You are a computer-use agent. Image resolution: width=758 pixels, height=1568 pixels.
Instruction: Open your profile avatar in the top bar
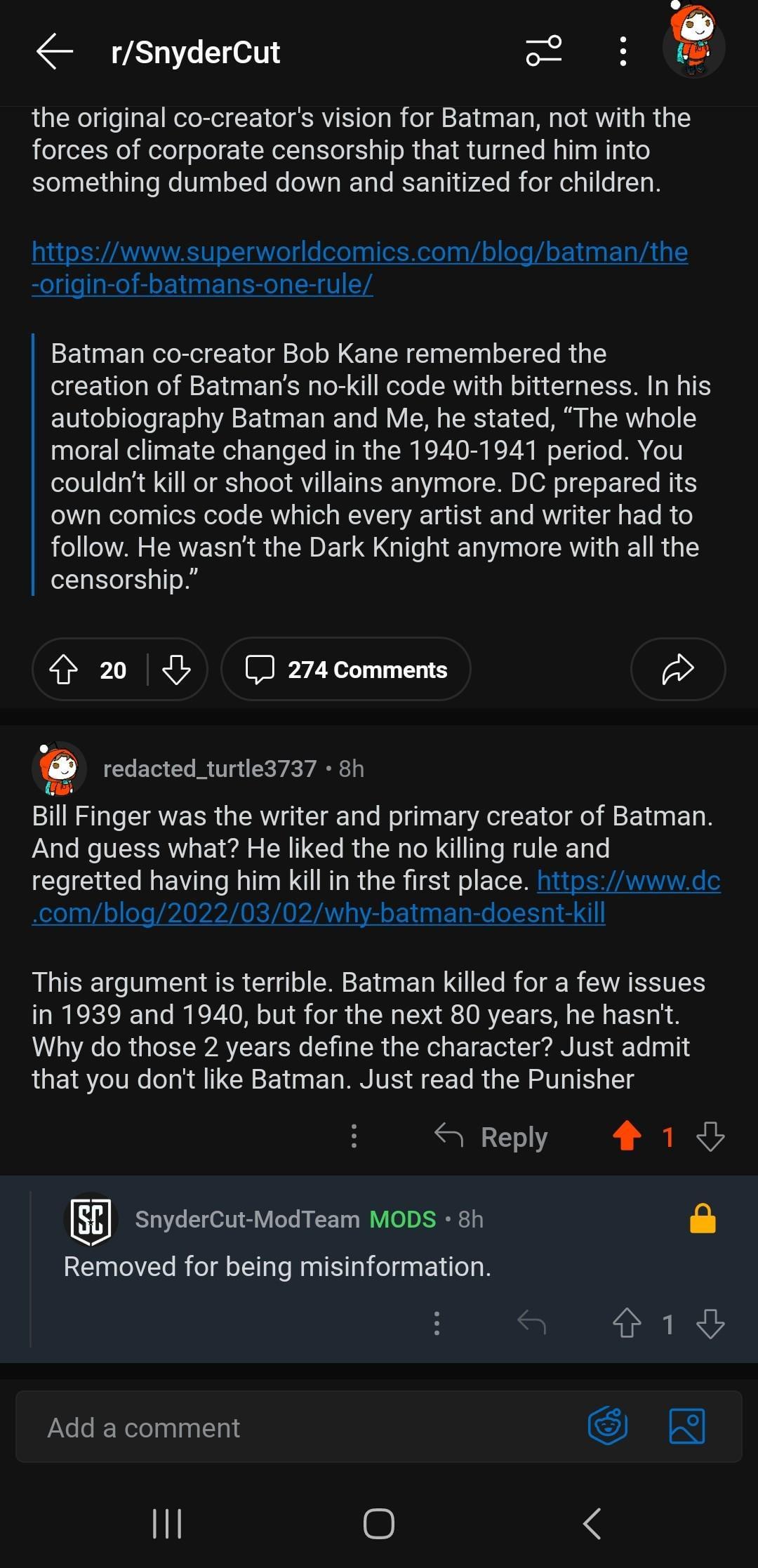[694, 47]
